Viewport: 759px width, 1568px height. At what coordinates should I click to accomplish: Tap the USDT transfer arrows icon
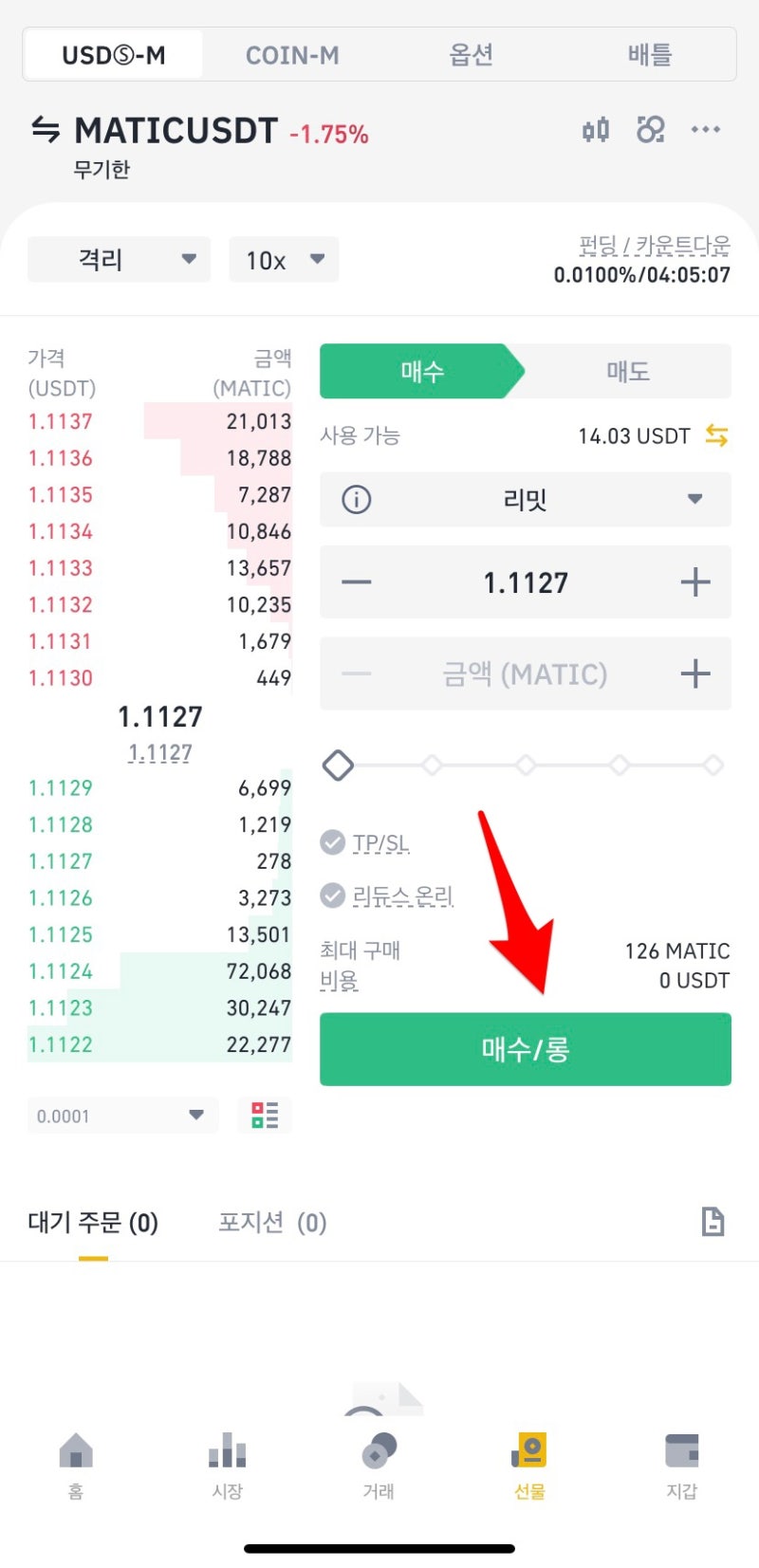[716, 435]
